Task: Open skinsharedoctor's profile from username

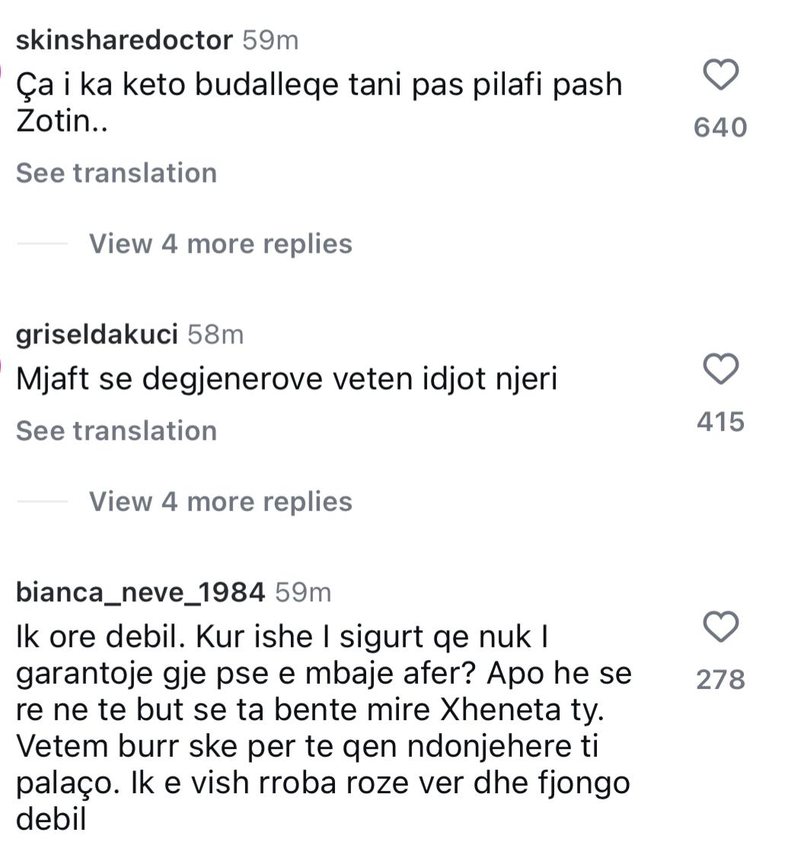Action: point(125,41)
